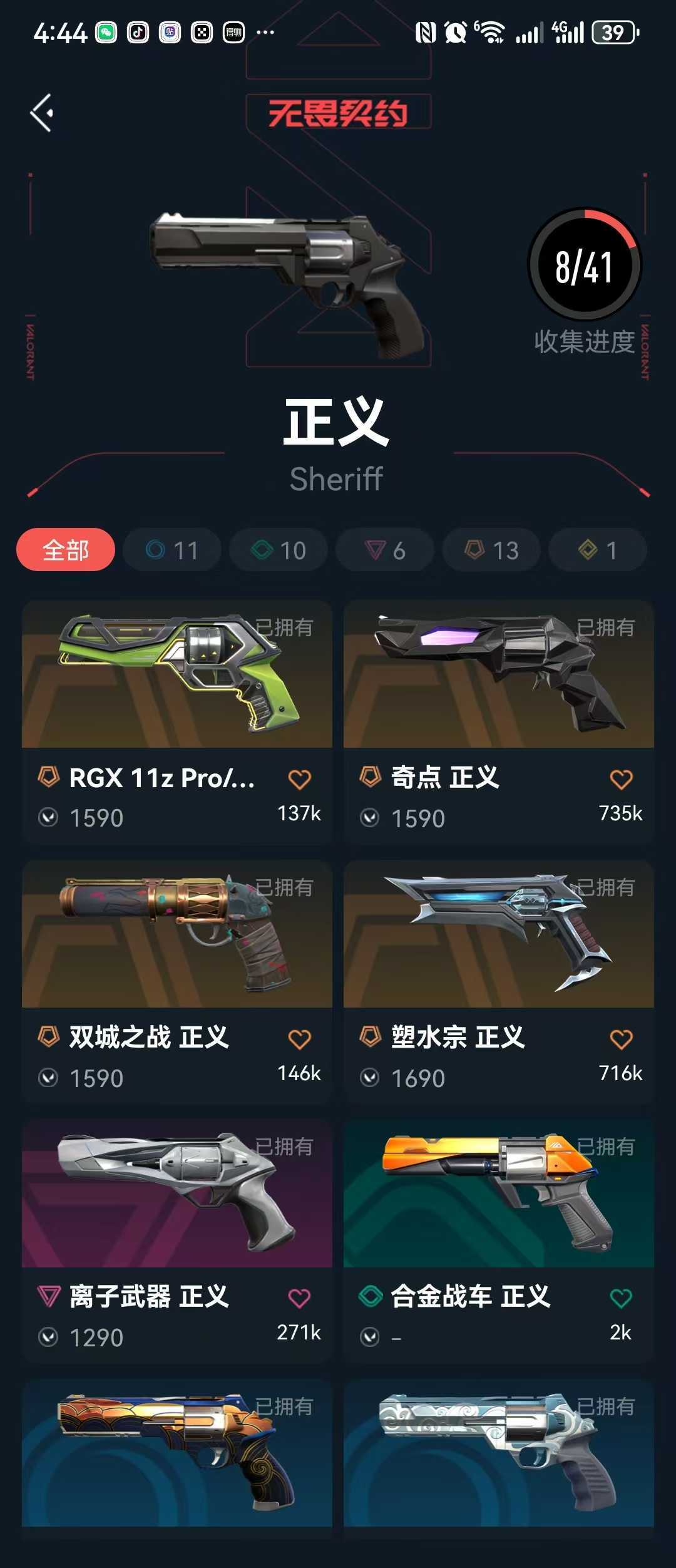Image resolution: width=676 pixels, height=1568 pixels.
Task: Go back using the top-left arrow
Action: (42, 113)
